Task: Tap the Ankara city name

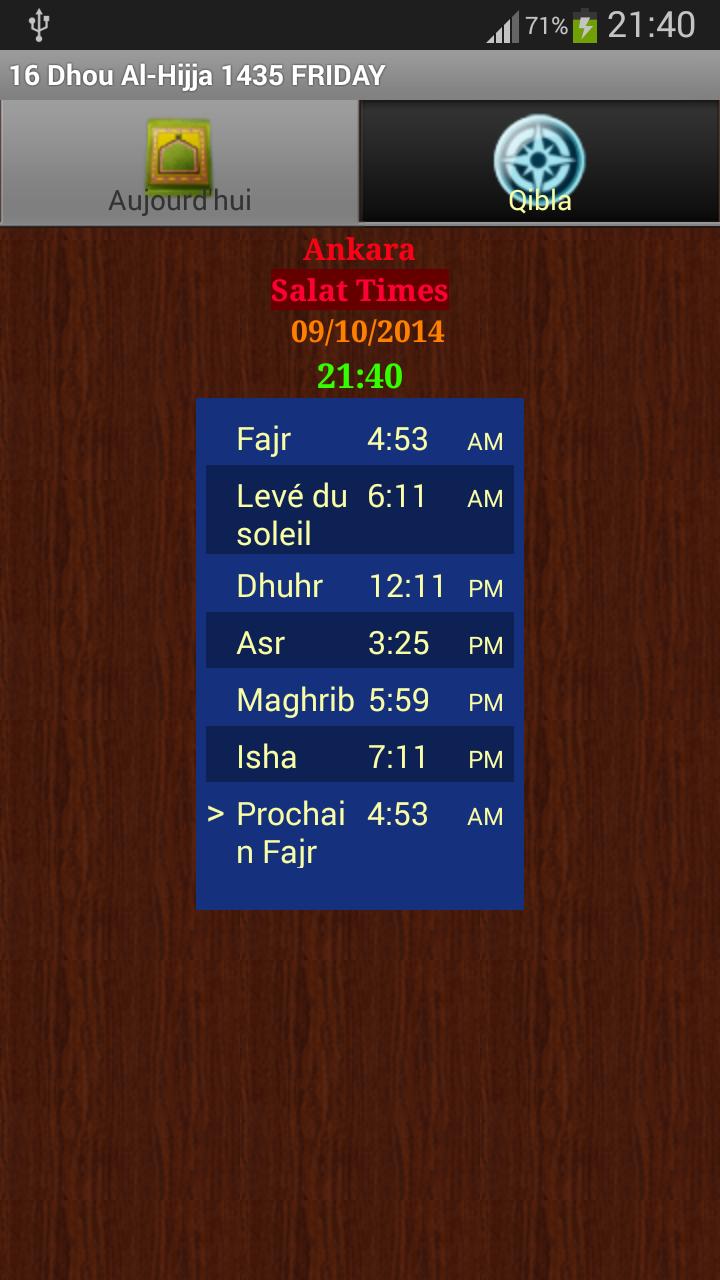Action: [359, 249]
